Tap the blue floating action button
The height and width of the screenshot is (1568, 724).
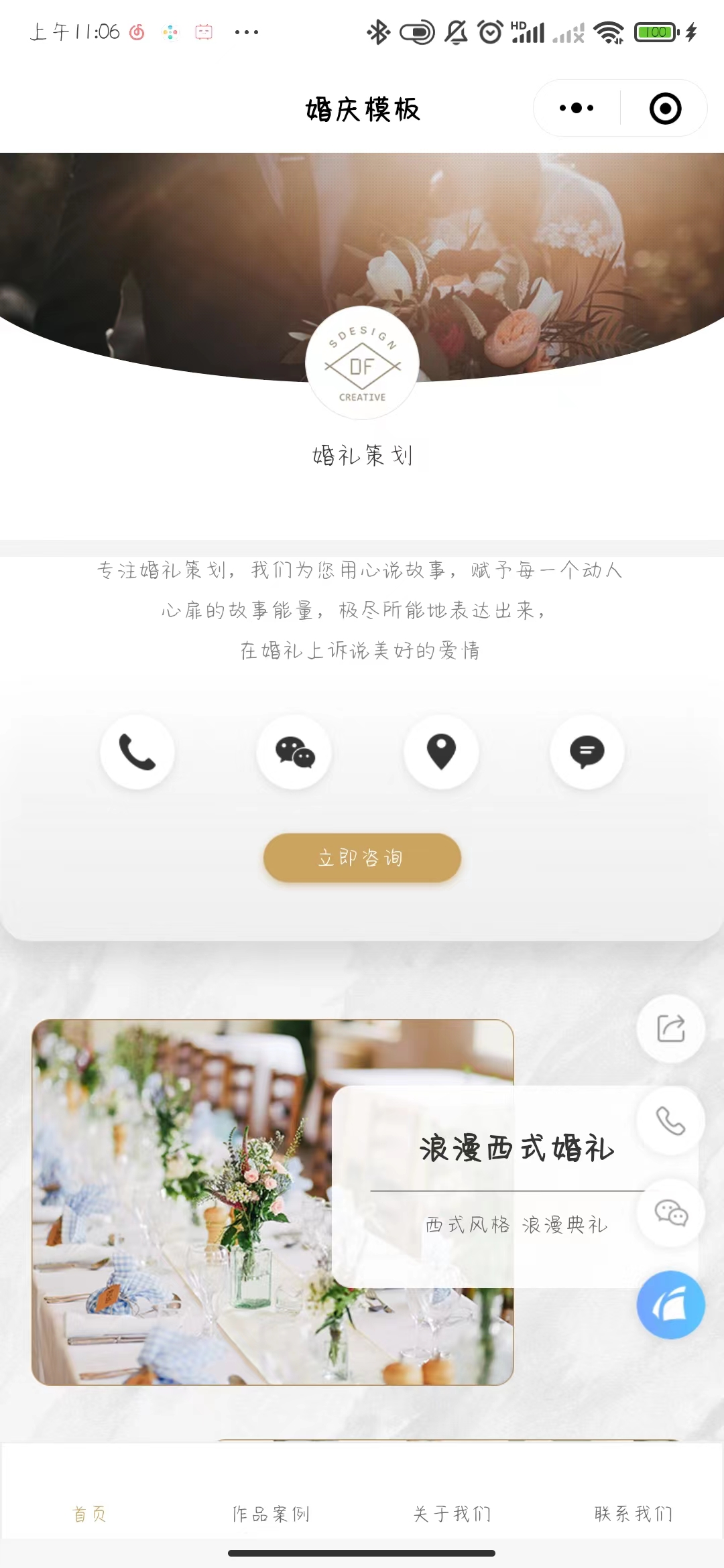(670, 1305)
